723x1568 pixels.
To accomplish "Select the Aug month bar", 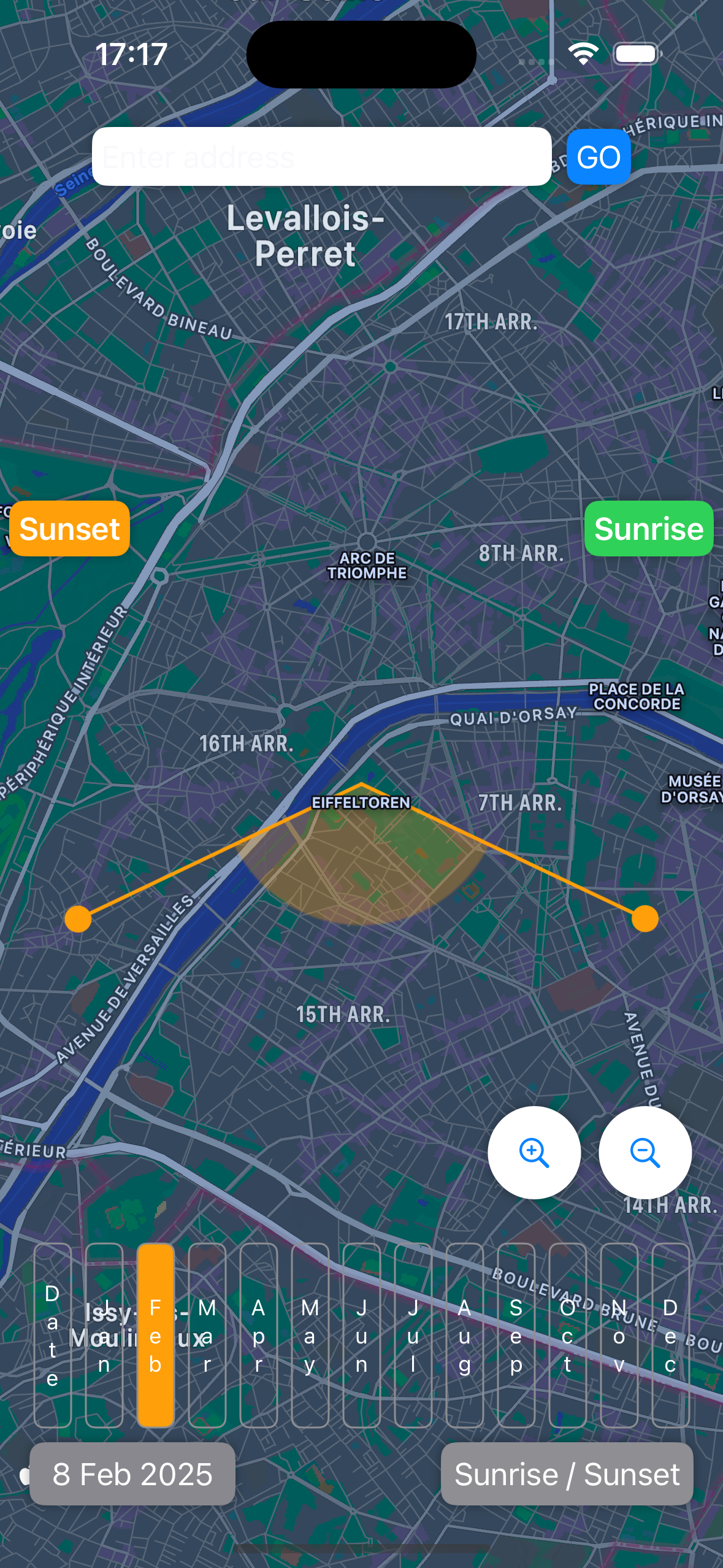I will [x=465, y=1335].
